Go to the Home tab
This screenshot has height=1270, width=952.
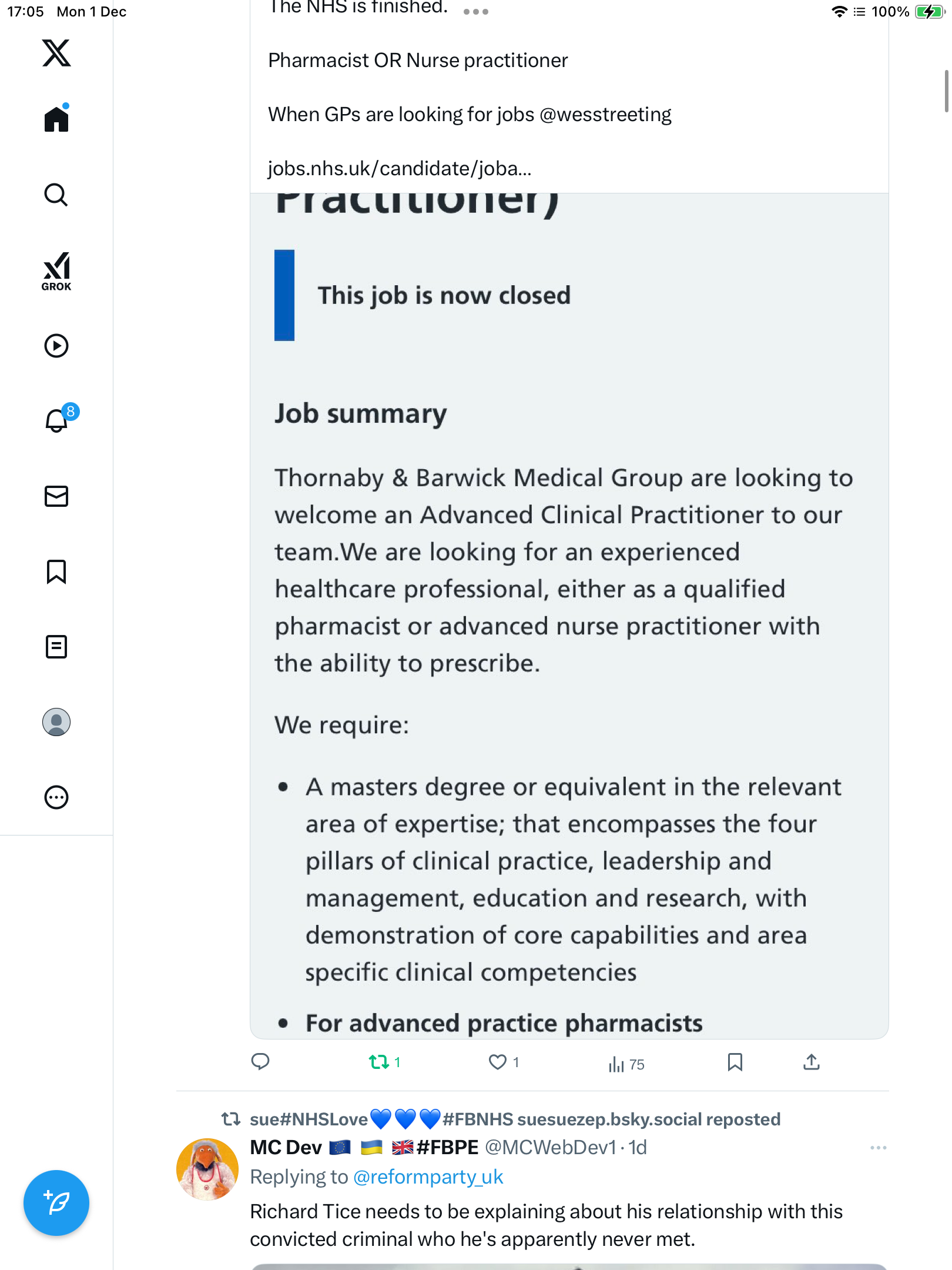click(56, 119)
